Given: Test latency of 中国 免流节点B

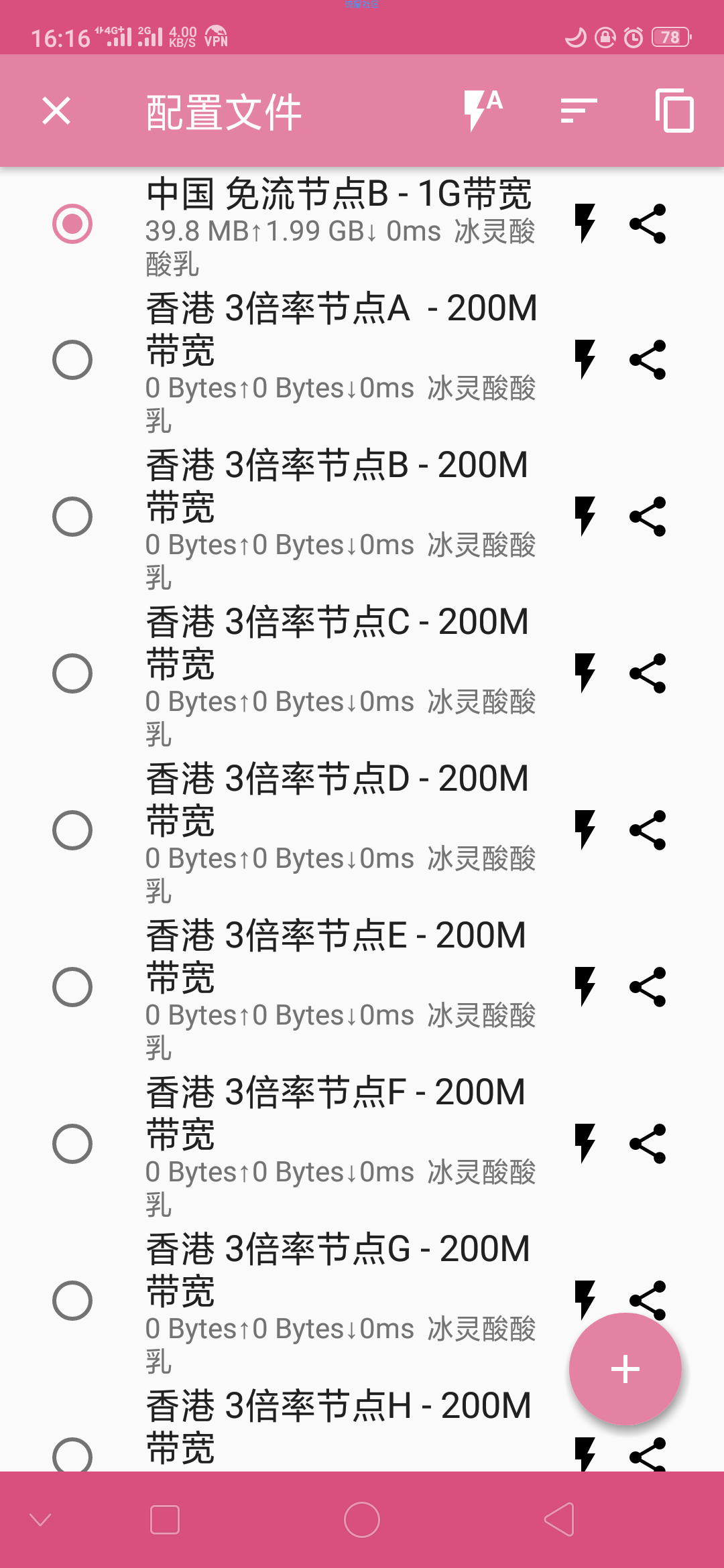Looking at the screenshot, I should (x=585, y=223).
